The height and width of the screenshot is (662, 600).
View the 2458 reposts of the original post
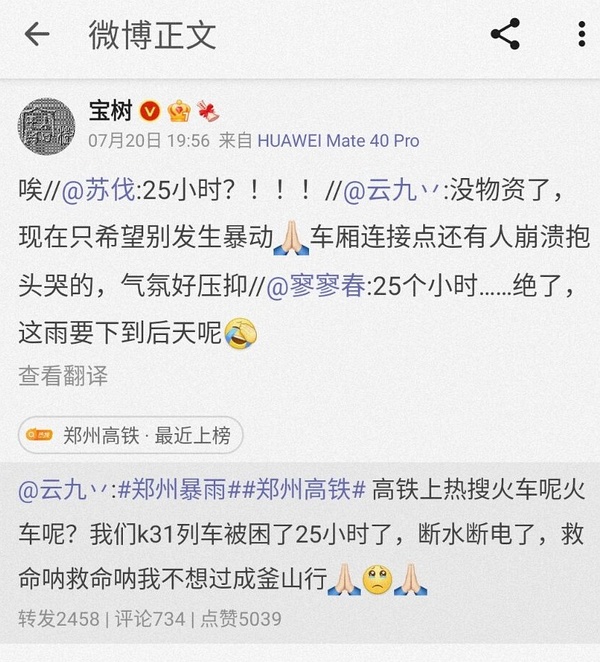coord(58,620)
